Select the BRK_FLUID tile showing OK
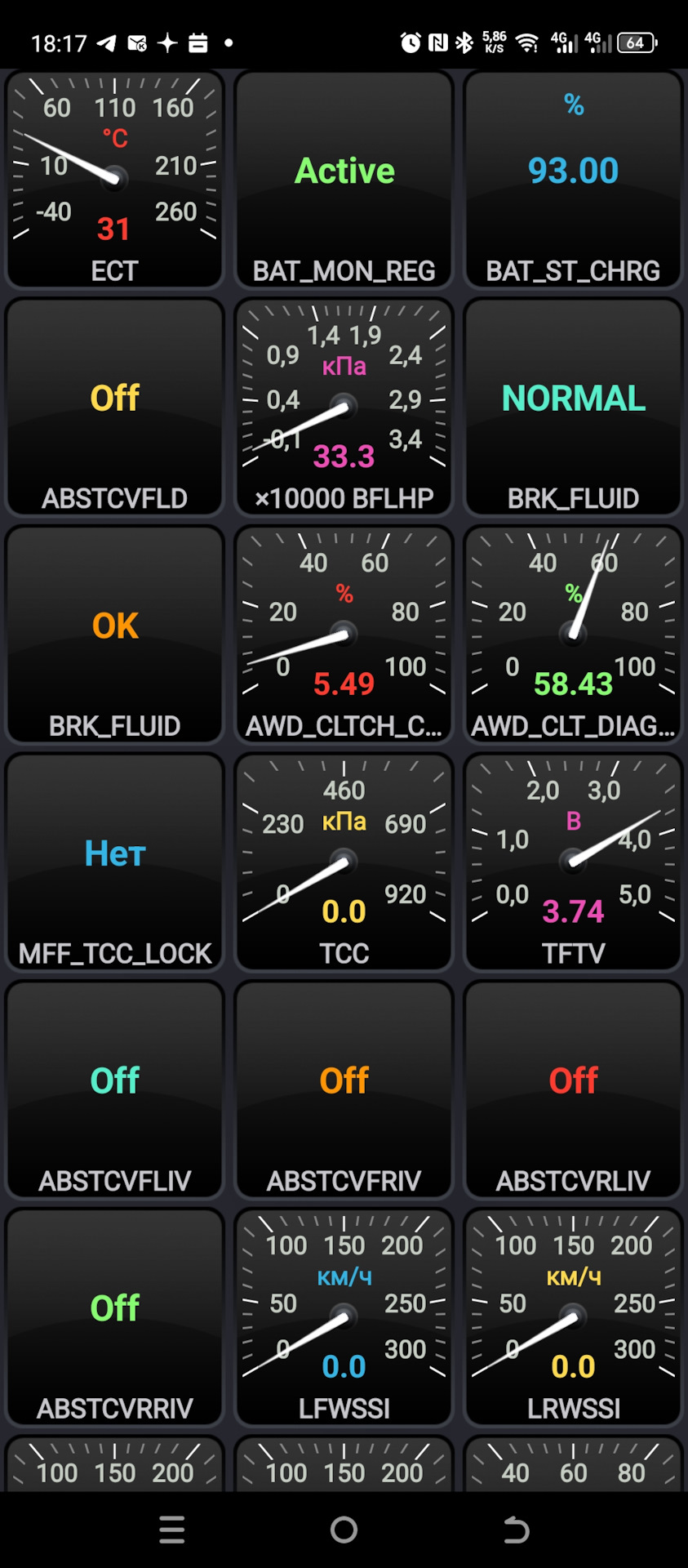This screenshot has width=688, height=1568. (x=114, y=635)
